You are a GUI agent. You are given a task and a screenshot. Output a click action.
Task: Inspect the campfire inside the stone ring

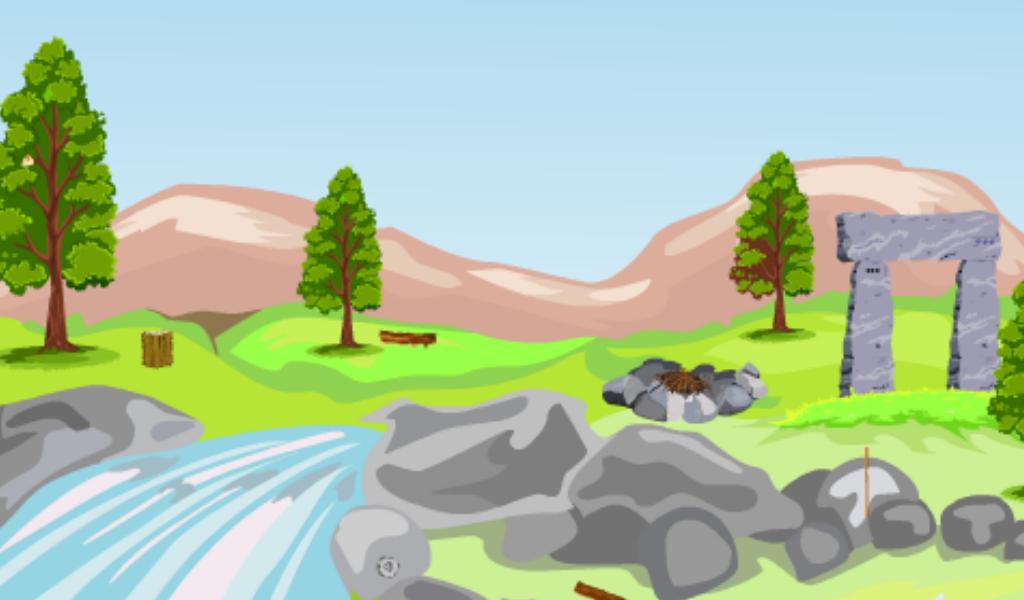[683, 382]
